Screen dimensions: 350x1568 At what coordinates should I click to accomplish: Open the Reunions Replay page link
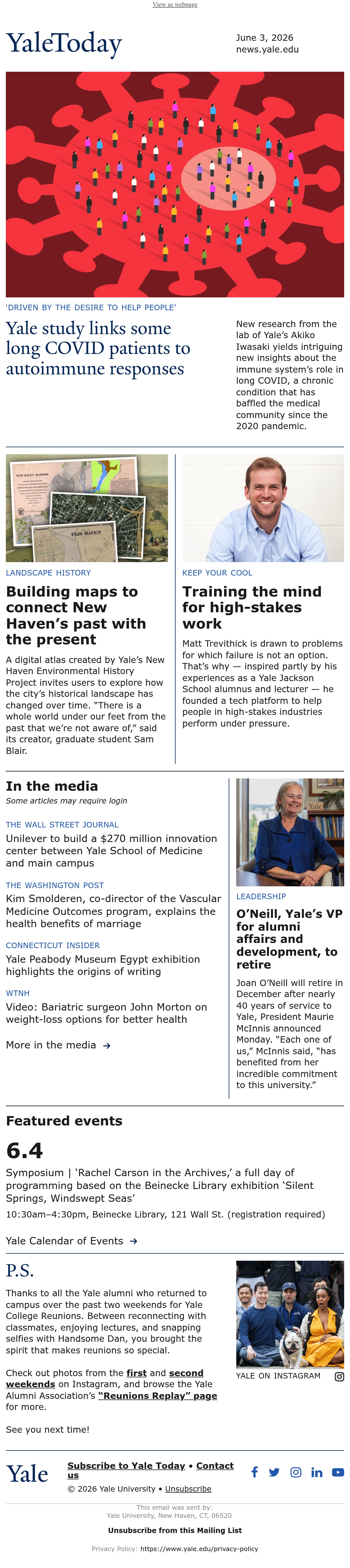tap(158, 1395)
